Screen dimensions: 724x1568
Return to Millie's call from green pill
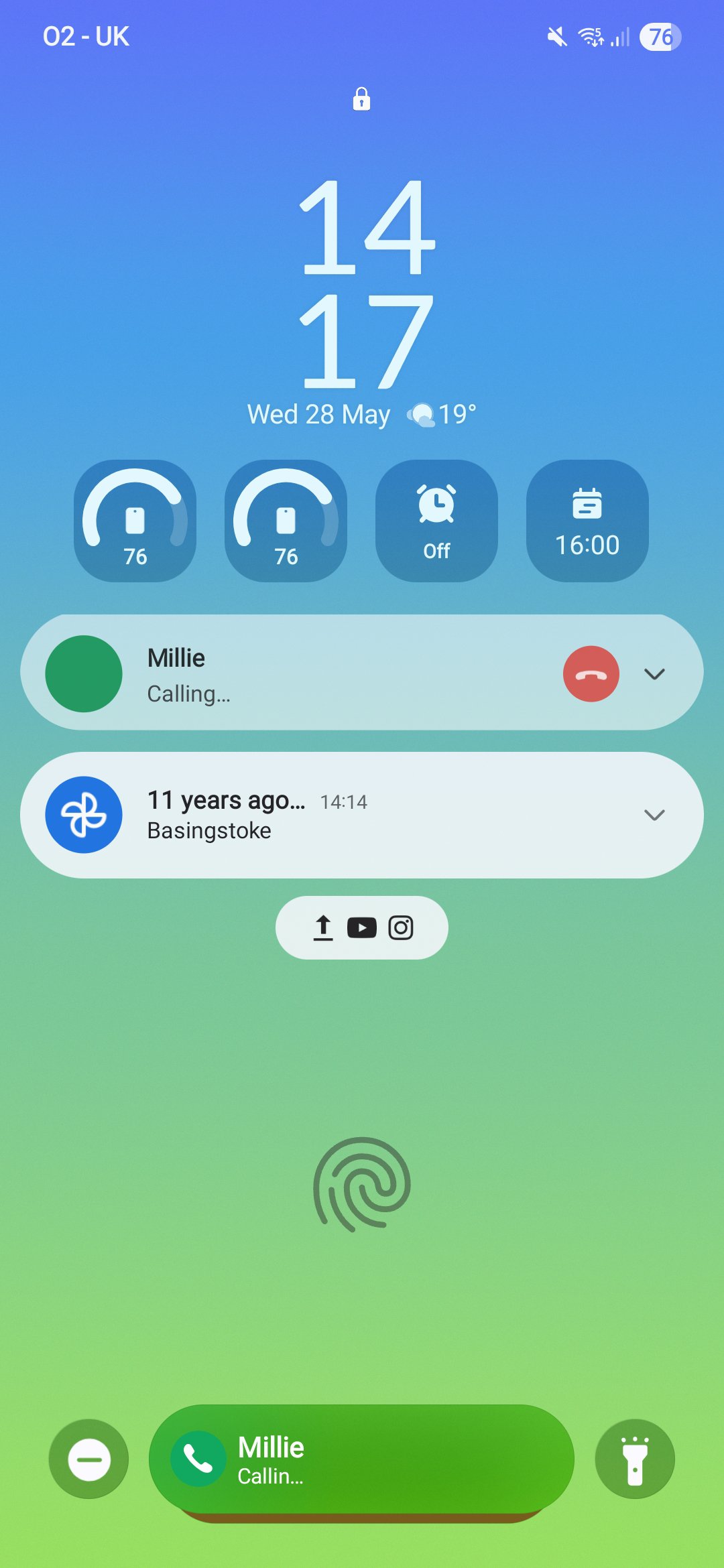click(x=362, y=1459)
